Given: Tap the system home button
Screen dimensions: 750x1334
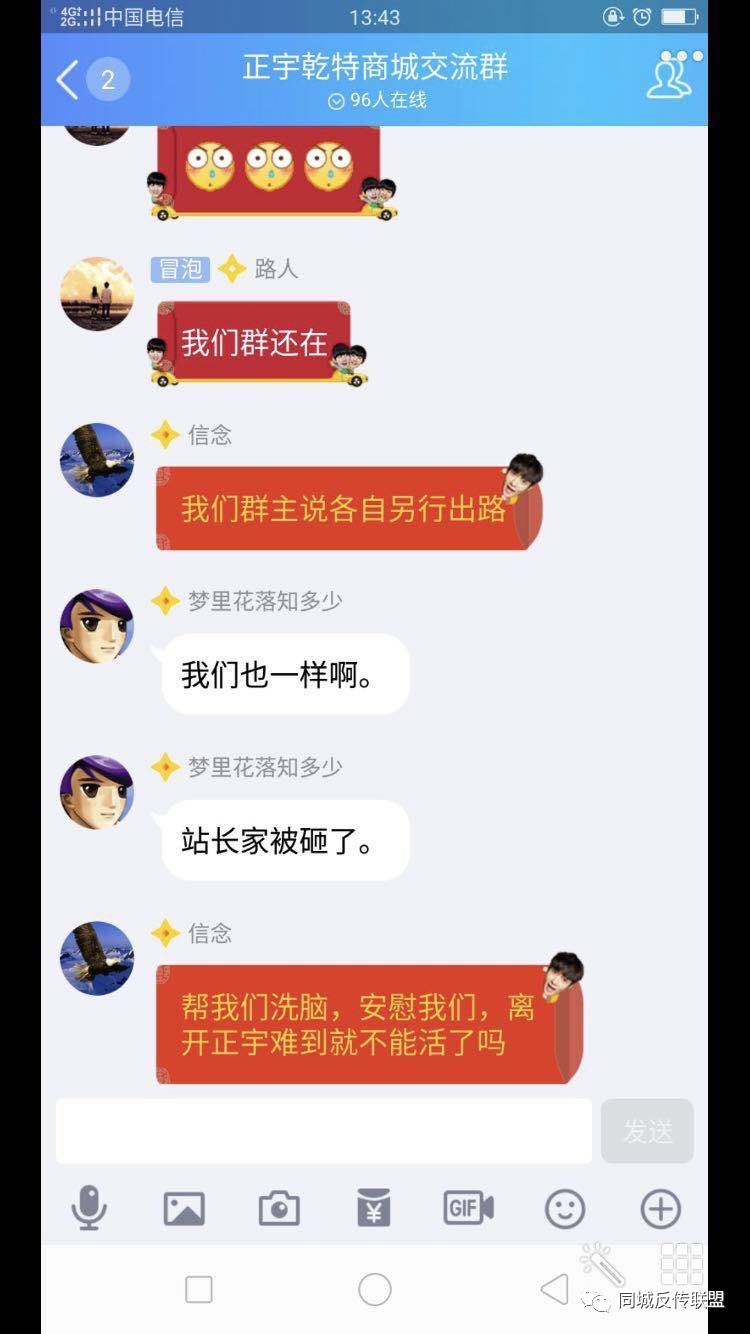Looking at the screenshot, I should point(375,1289).
